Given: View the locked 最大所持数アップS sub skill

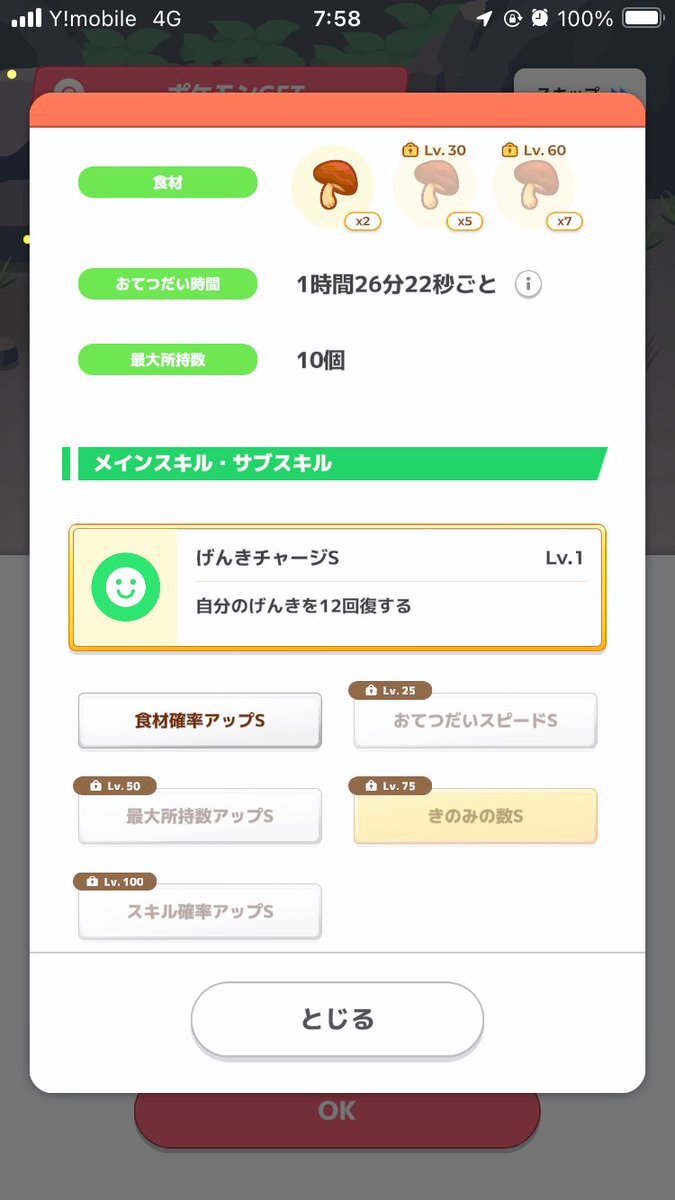Looking at the screenshot, I should (x=200, y=815).
